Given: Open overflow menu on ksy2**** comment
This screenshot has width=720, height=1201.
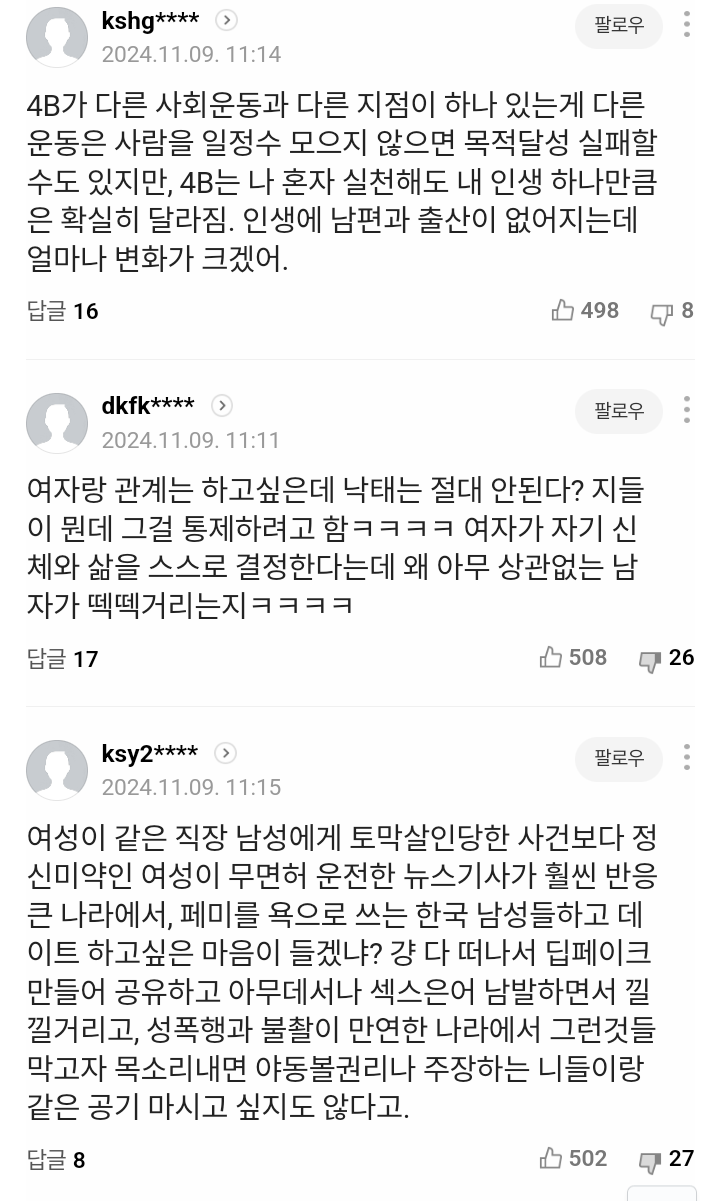Looking at the screenshot, I should tap(687, 758).
